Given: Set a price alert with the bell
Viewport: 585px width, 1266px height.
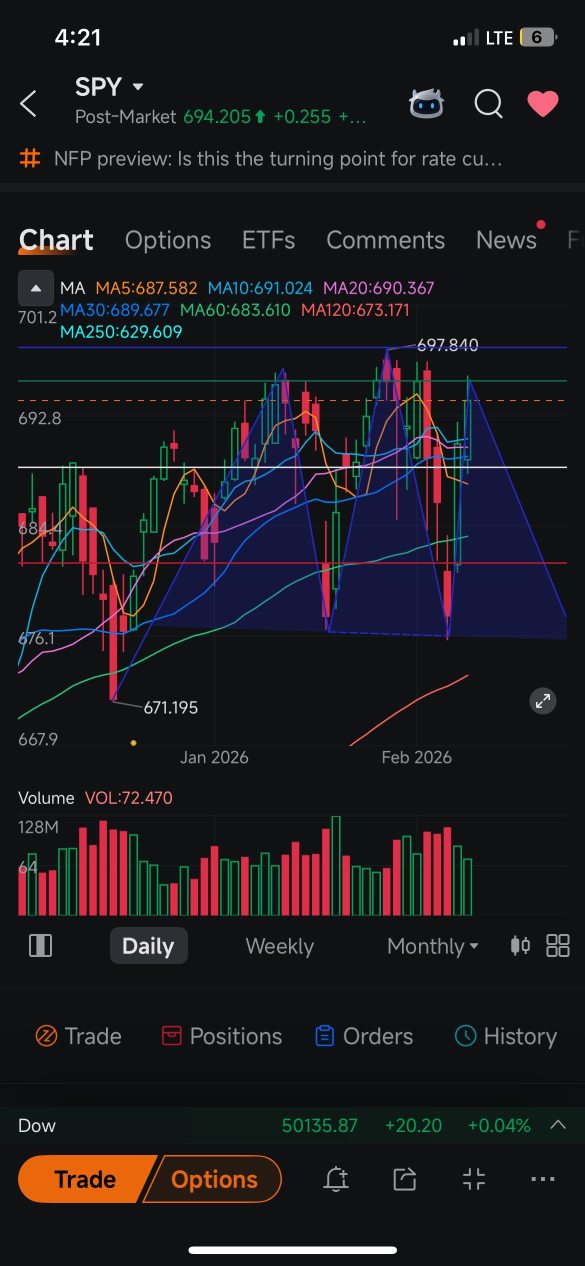Looking at the screenshot, I should 336,1180.
